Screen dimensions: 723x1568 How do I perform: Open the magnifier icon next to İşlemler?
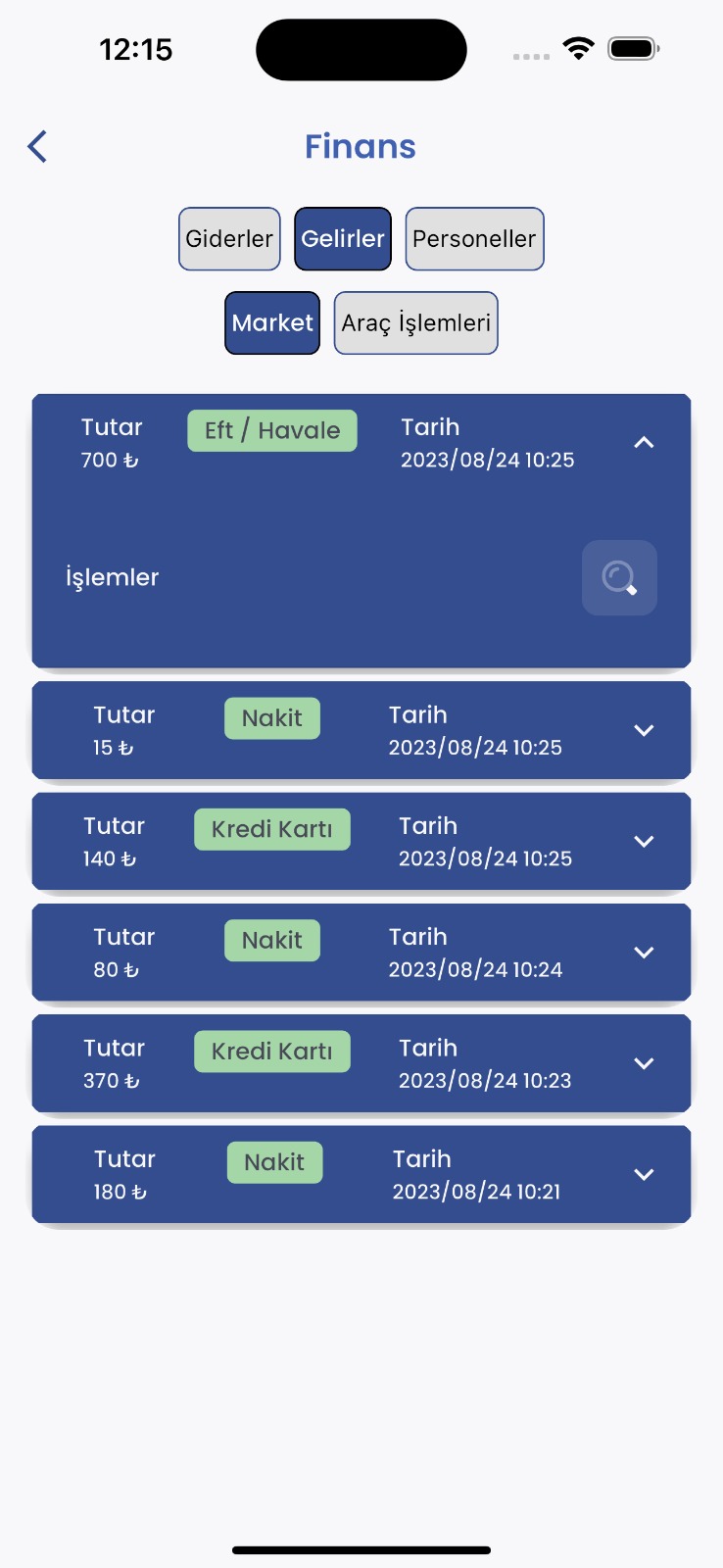[x=619, y=577]
